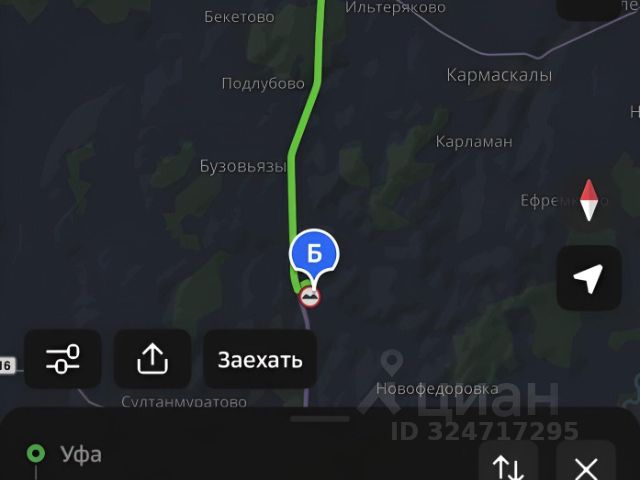Open the Новофедоровка place pin
Image resolution: width=640 pixels, height=480 pixels.
(x=391, y=361)
